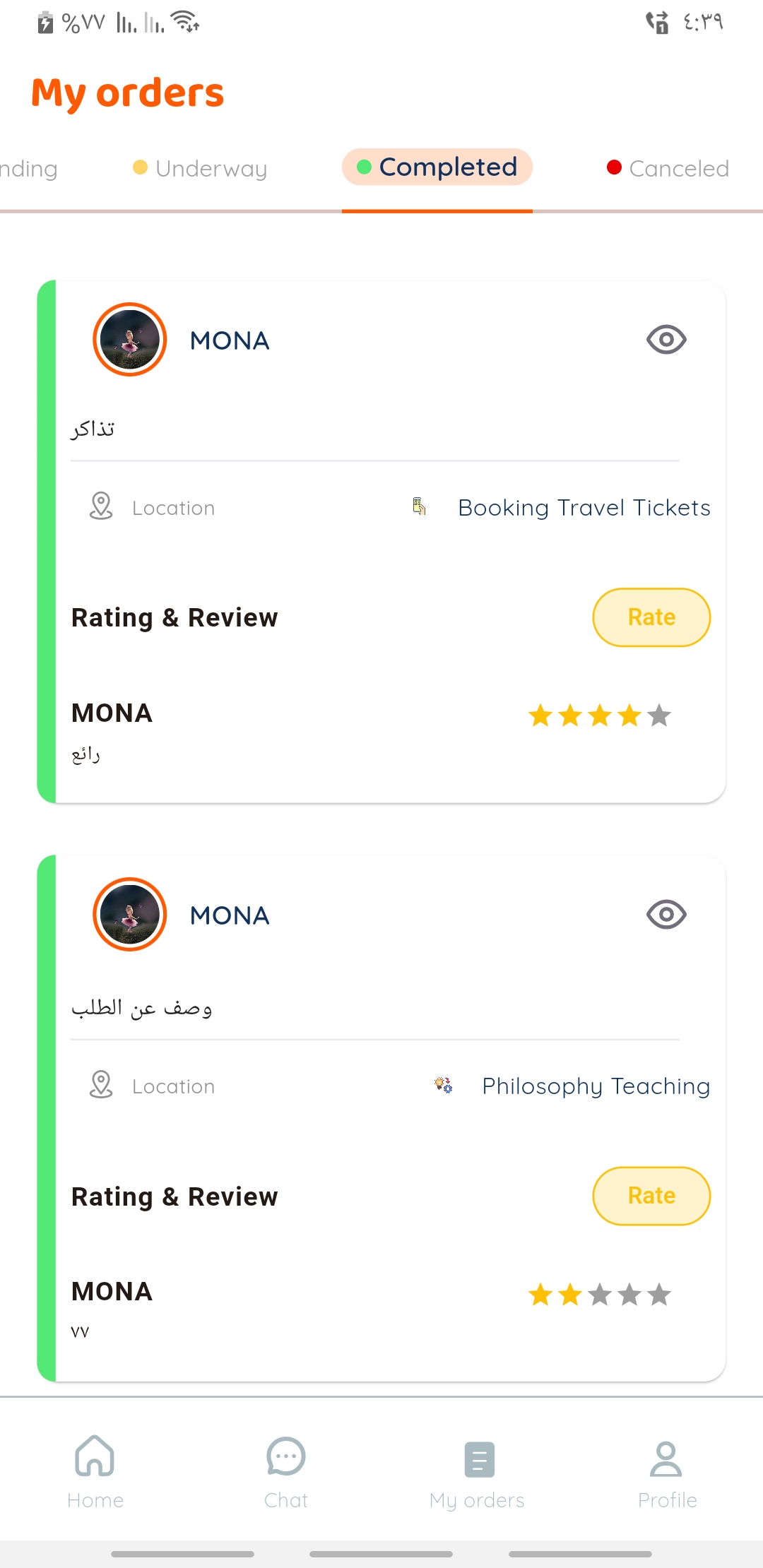Switch to the Canceled tab
The width and height of the screenshot is (763, 1568).
(668, 168)
